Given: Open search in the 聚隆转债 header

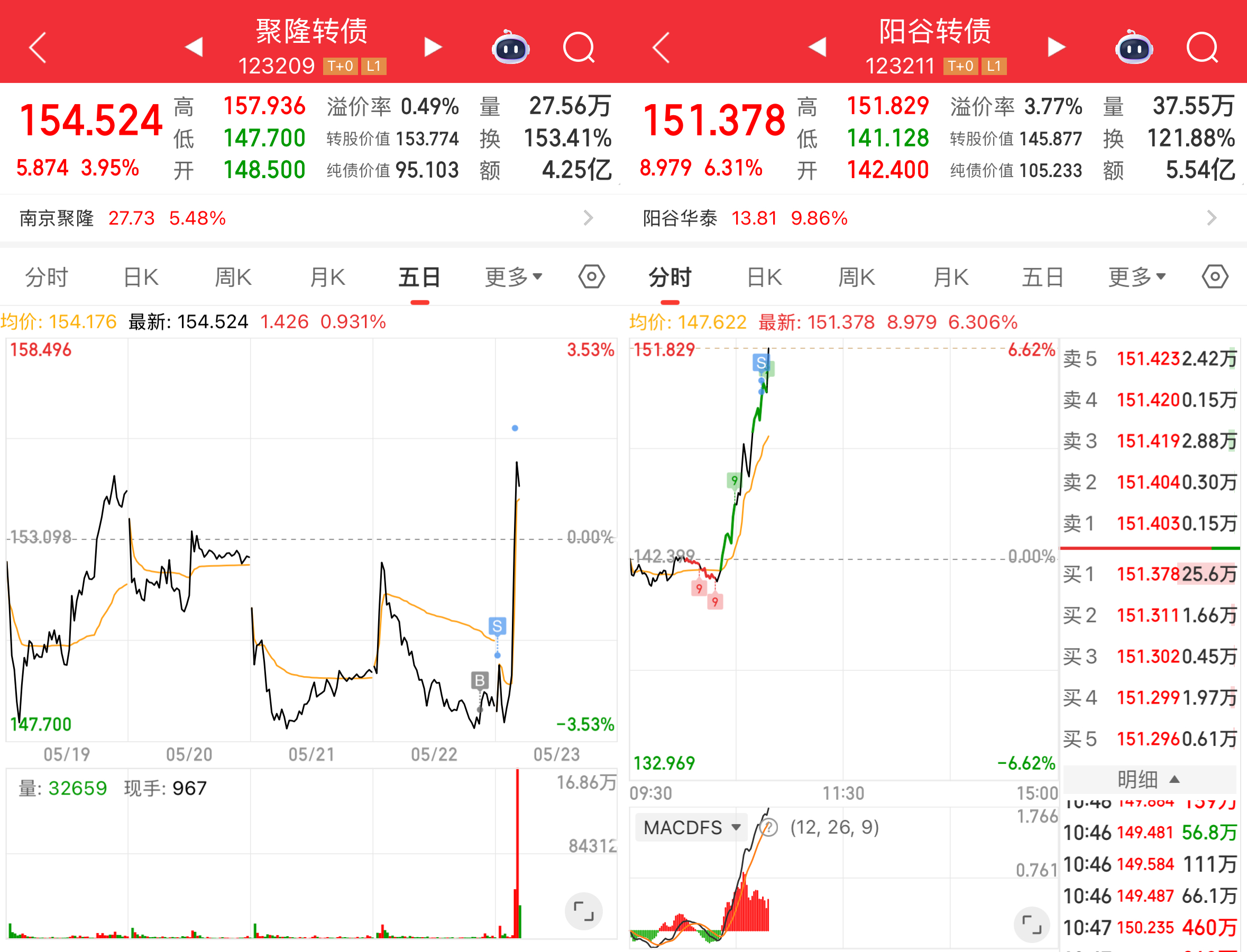Looking at the screenshot, I should [x=579, y=48].
